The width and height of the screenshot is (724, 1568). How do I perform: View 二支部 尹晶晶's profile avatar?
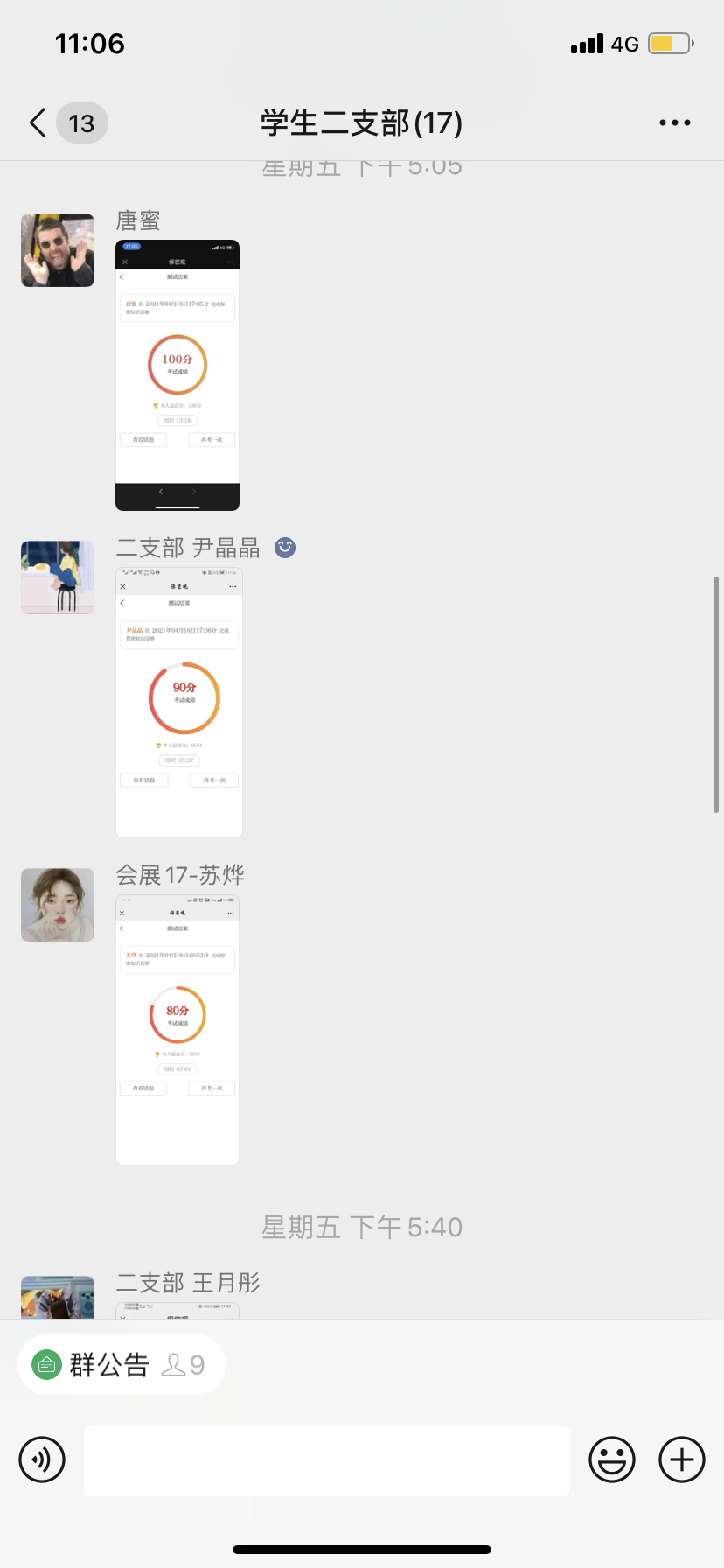click(58, 577)
